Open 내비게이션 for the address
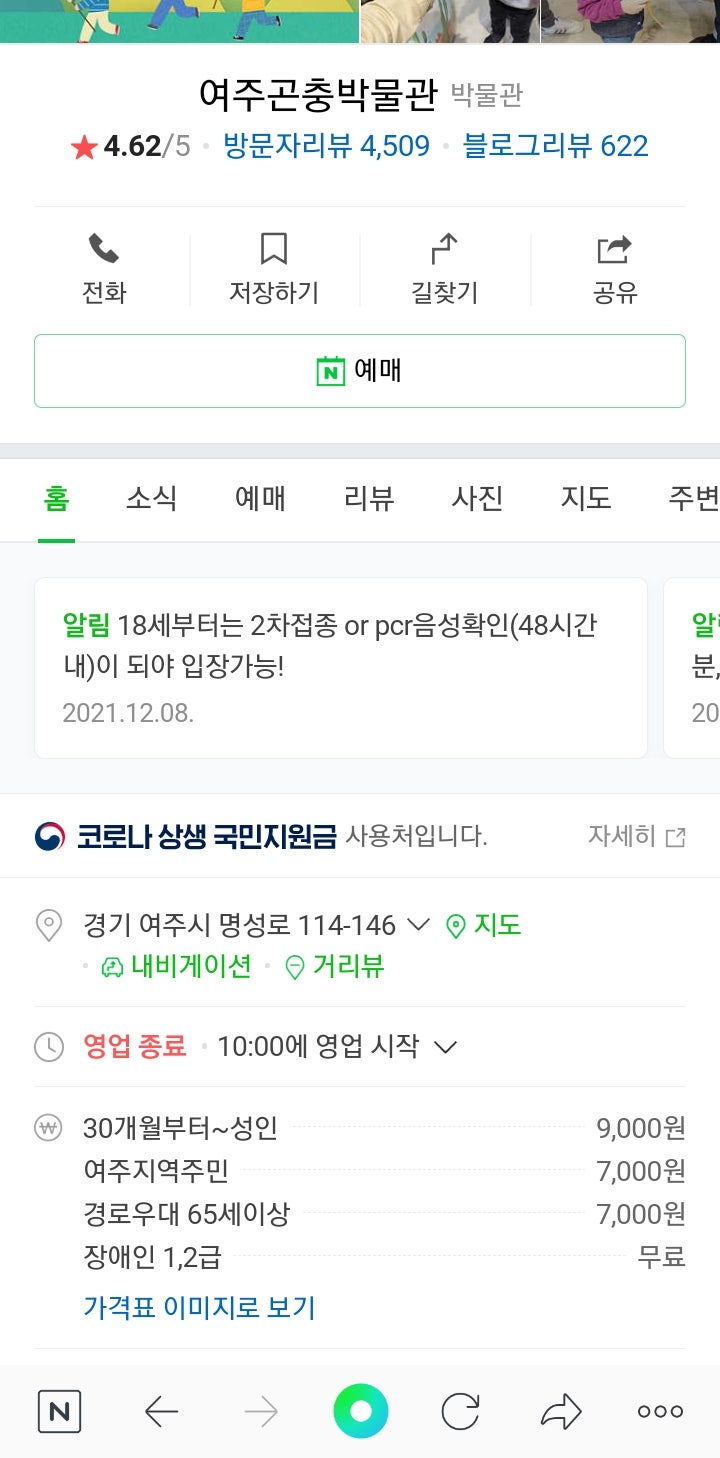The height and width of the screenshot is (1458, 720). (176, 967)
